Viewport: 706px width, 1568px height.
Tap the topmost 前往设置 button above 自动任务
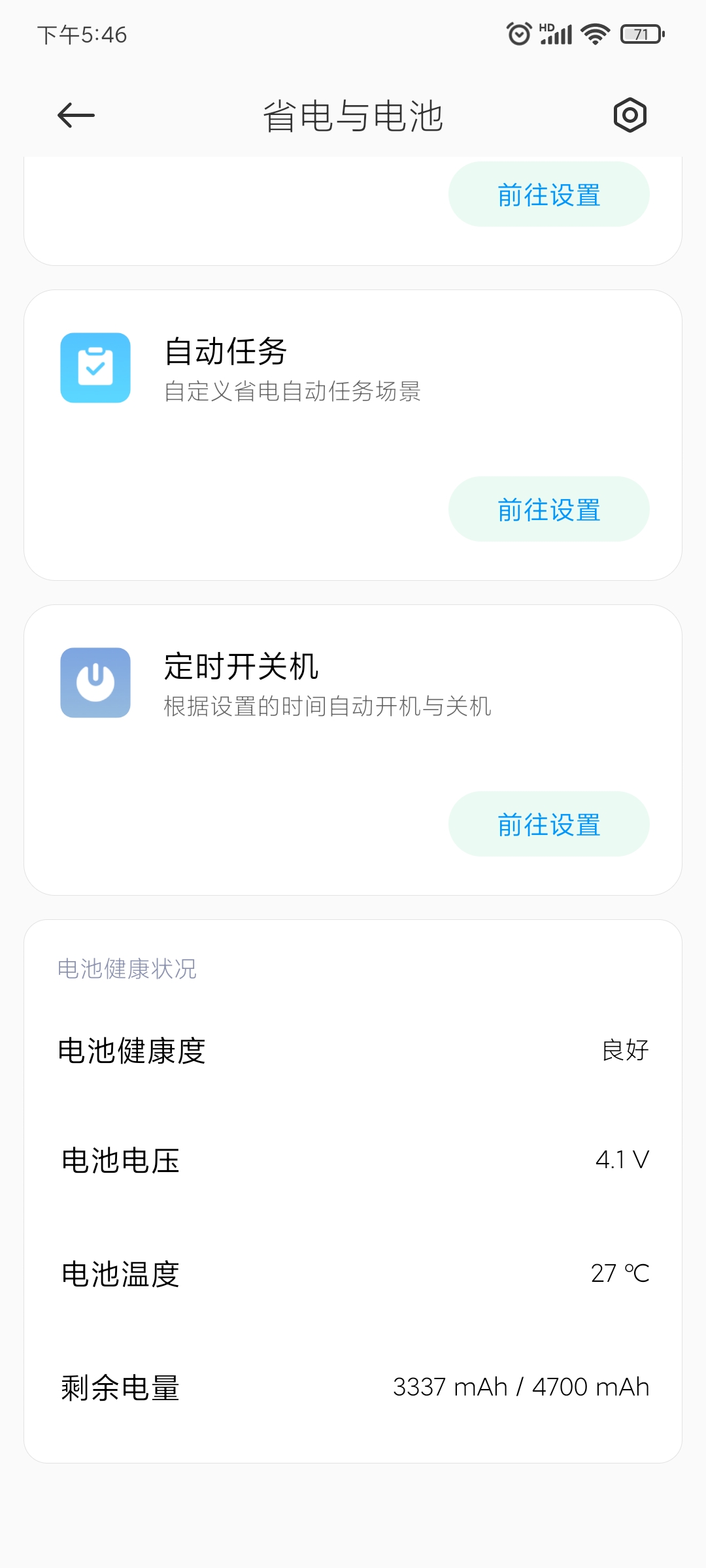(x=548, y=194)
